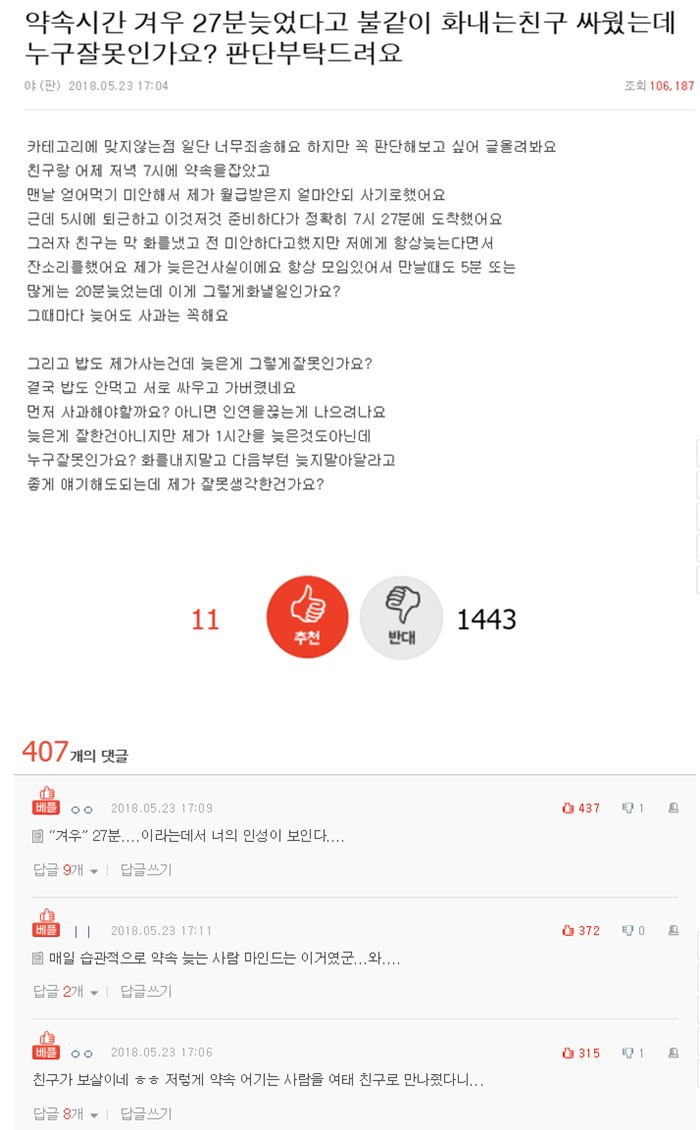700x1130 pixels.
Task: Expand the 답글 9개 replies
Action: coord(66,870)
